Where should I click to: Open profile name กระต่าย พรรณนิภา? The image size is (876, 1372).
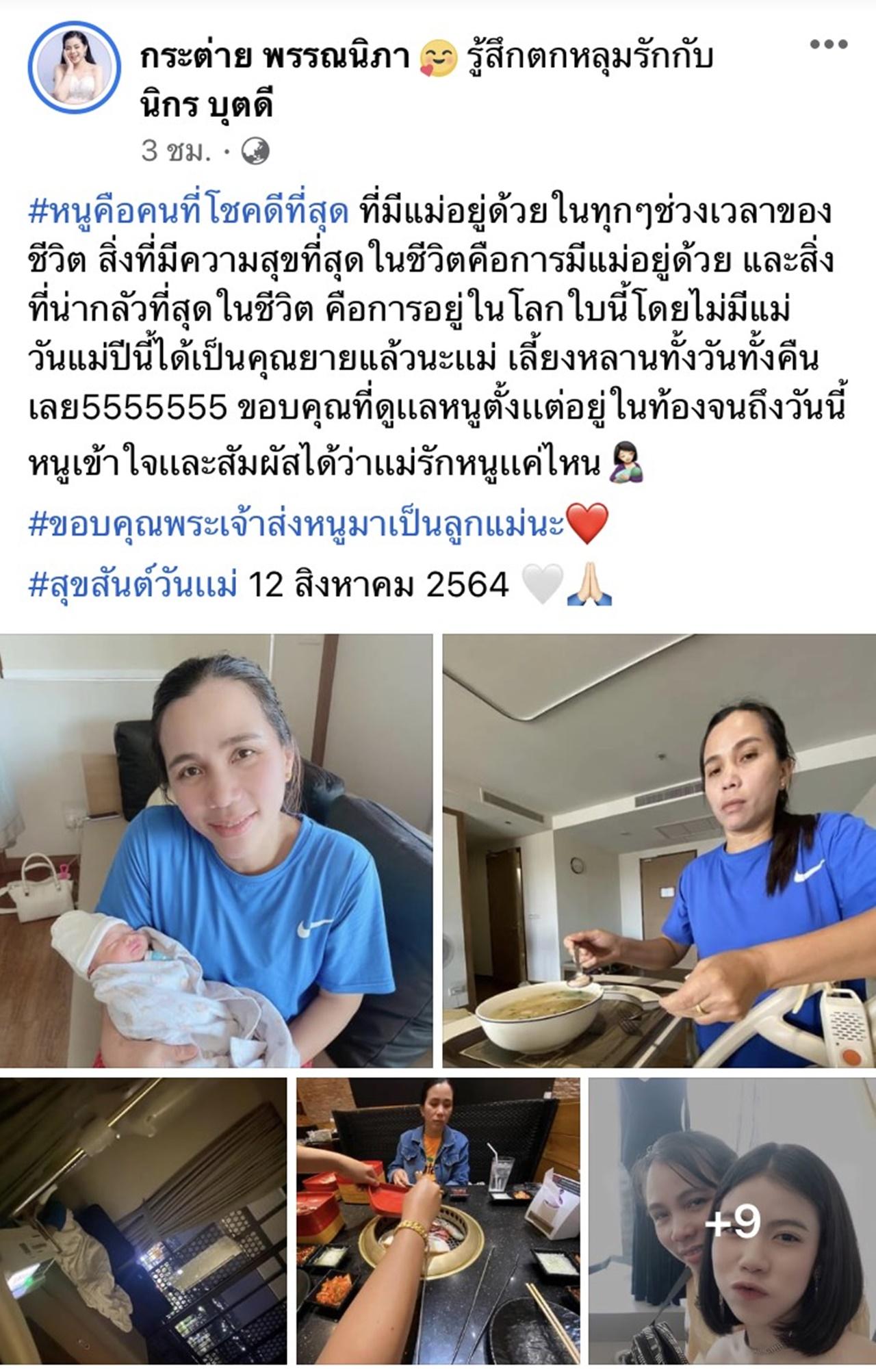274,57
